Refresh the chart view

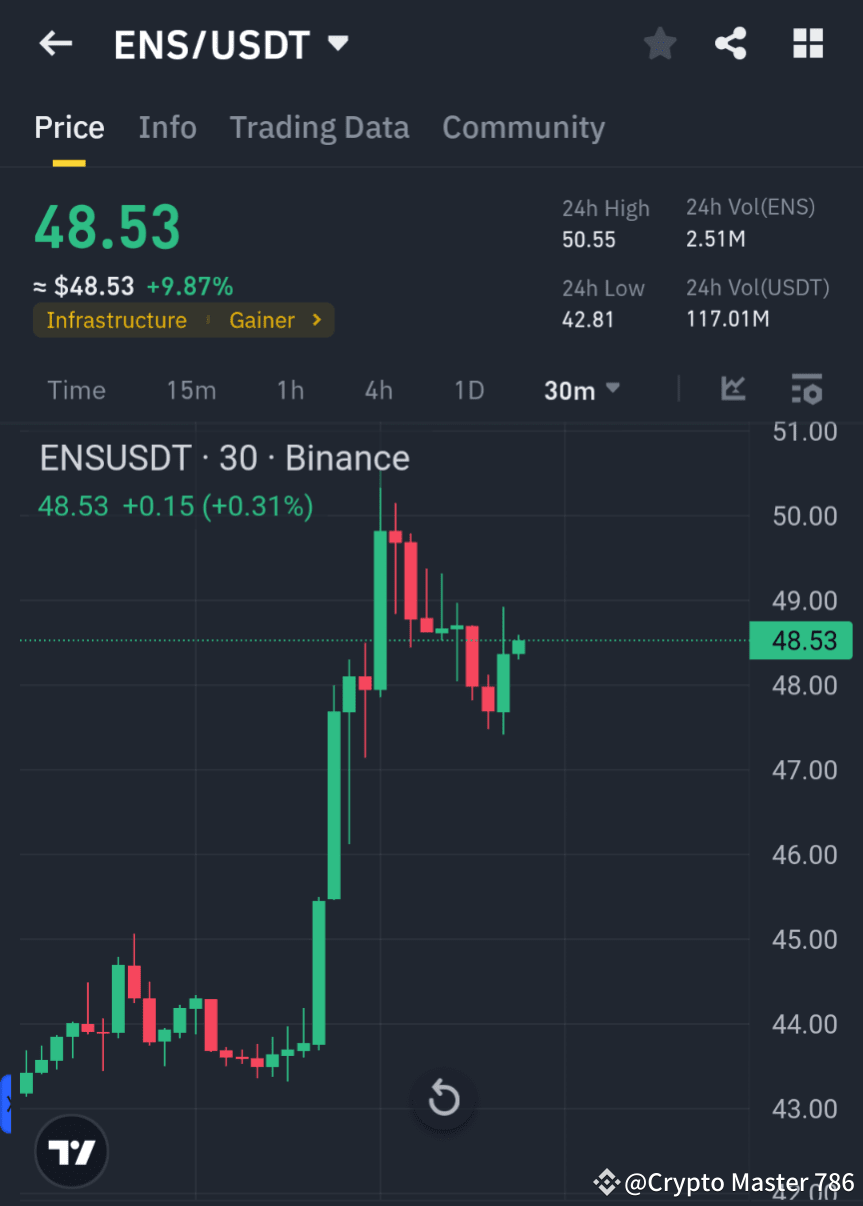442,1097
